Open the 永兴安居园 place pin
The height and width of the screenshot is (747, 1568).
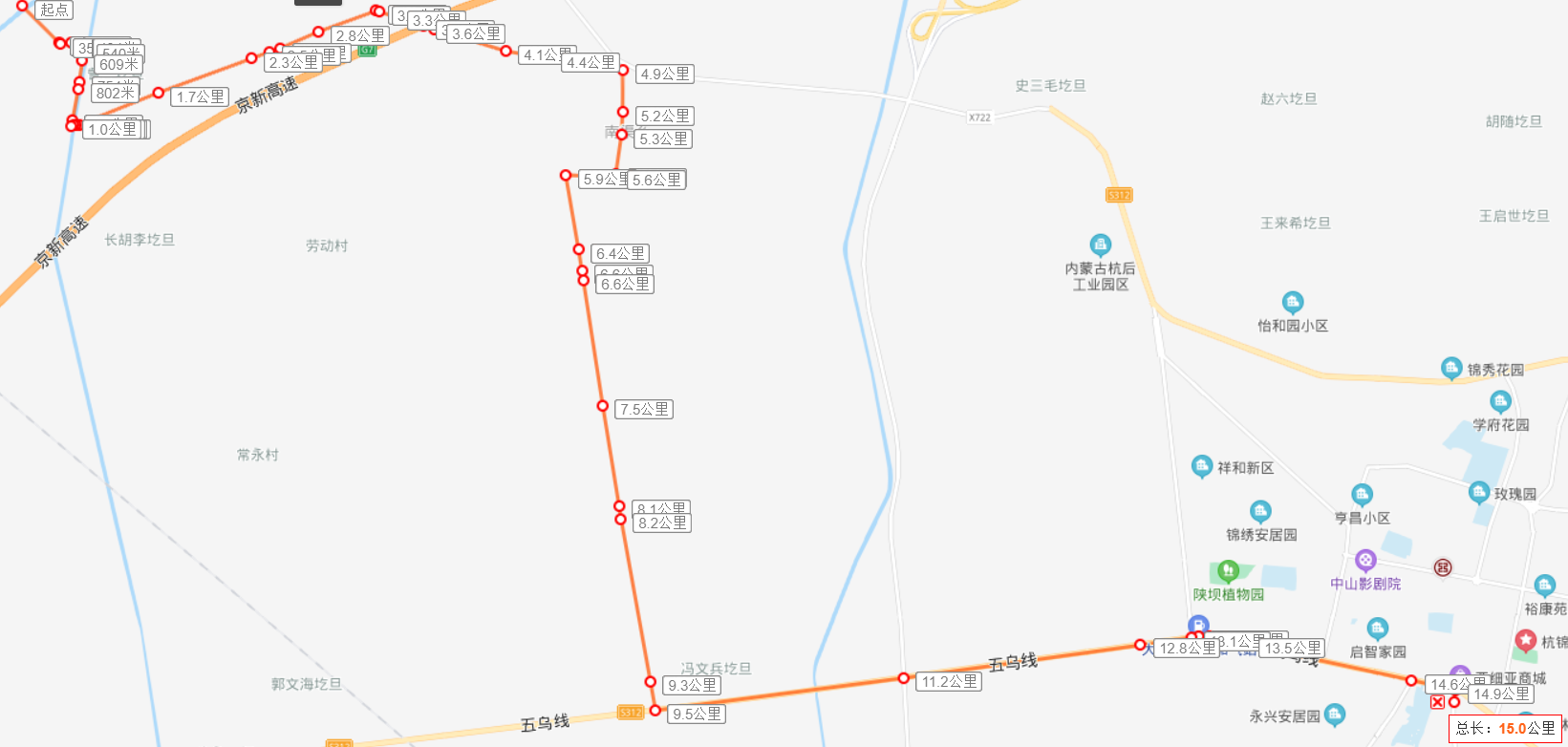tap(1335, 715)
